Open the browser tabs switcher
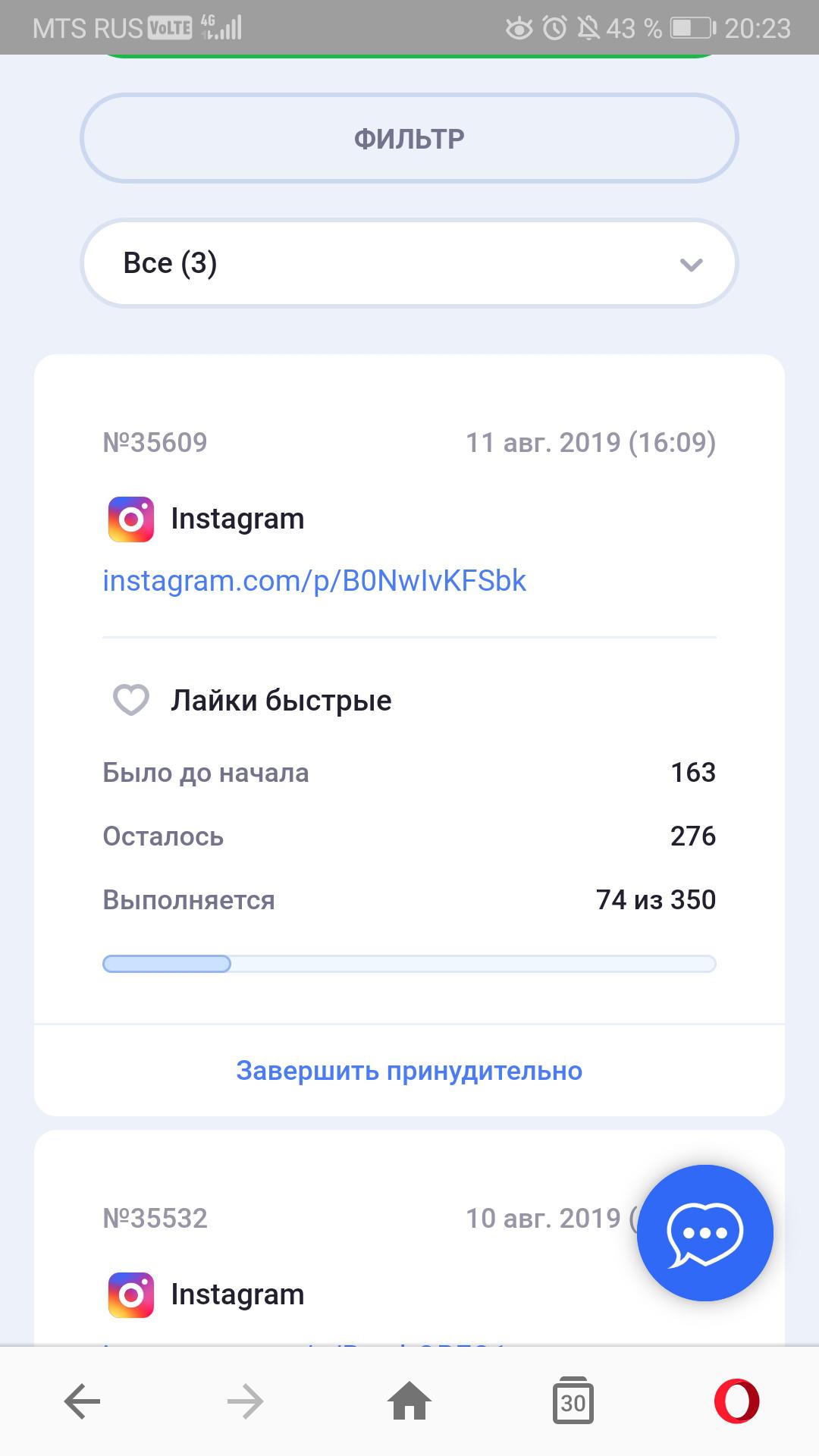819x1456 pixels. (x=573, y=1401)
